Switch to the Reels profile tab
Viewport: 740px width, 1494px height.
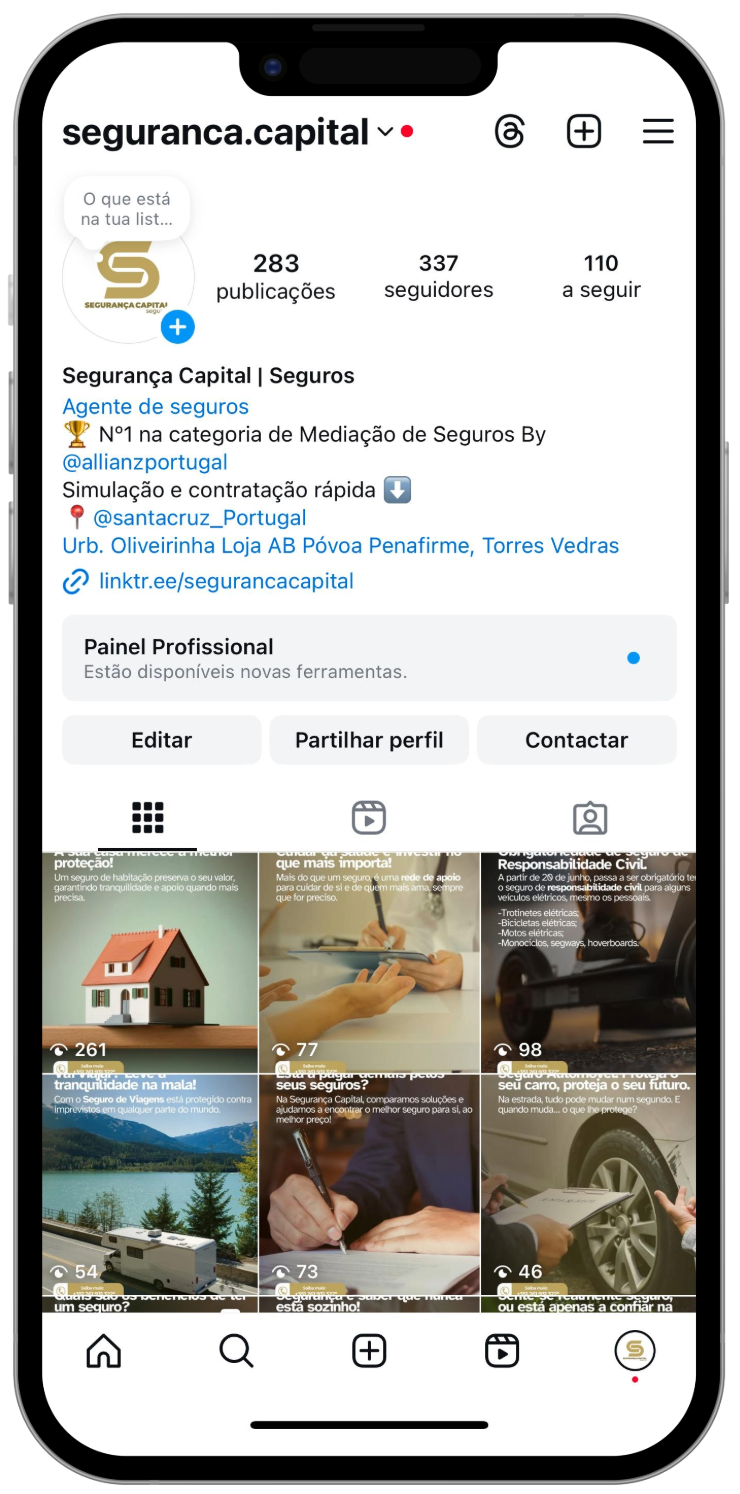tap(369, 818)
